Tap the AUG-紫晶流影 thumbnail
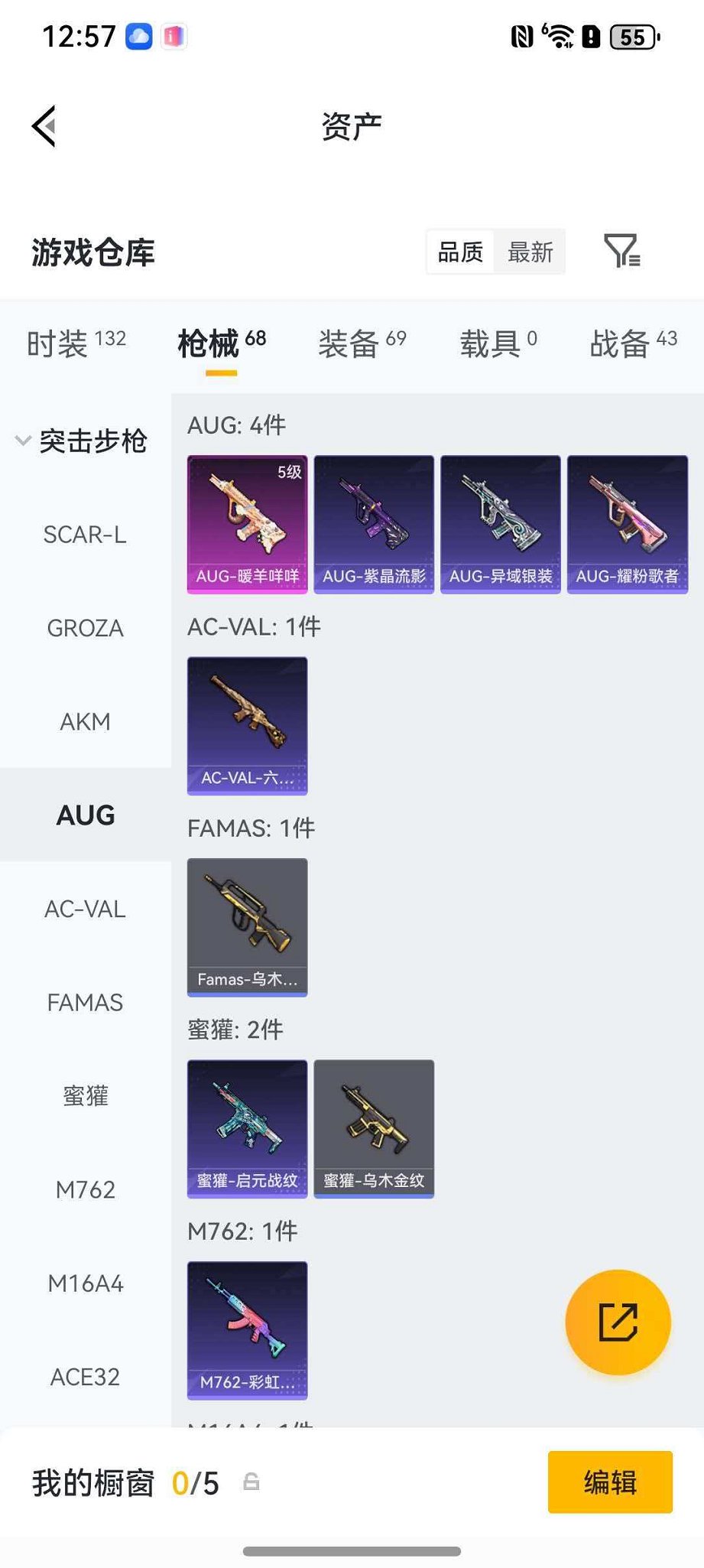704x1568 pixels. pyautogui.click(x=374, y=522)
